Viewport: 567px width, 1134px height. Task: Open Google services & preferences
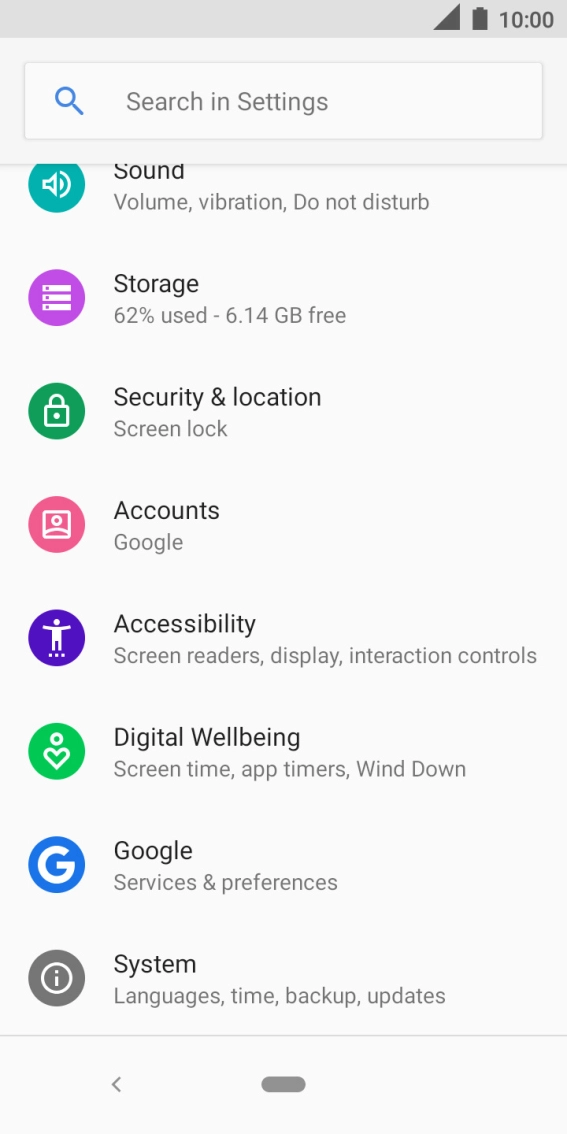click(x=284, y=866)
